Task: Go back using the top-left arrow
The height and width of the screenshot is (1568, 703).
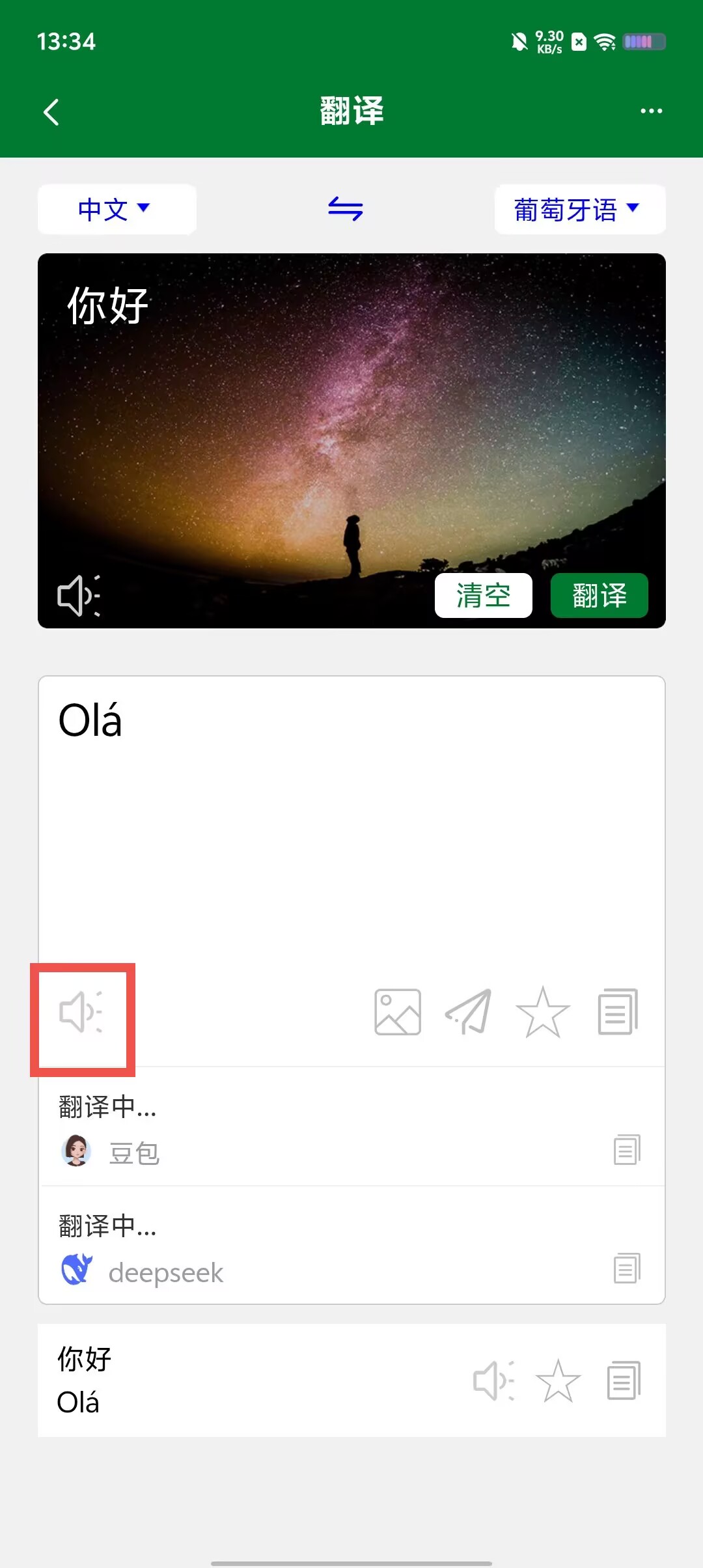Action: 51,112
